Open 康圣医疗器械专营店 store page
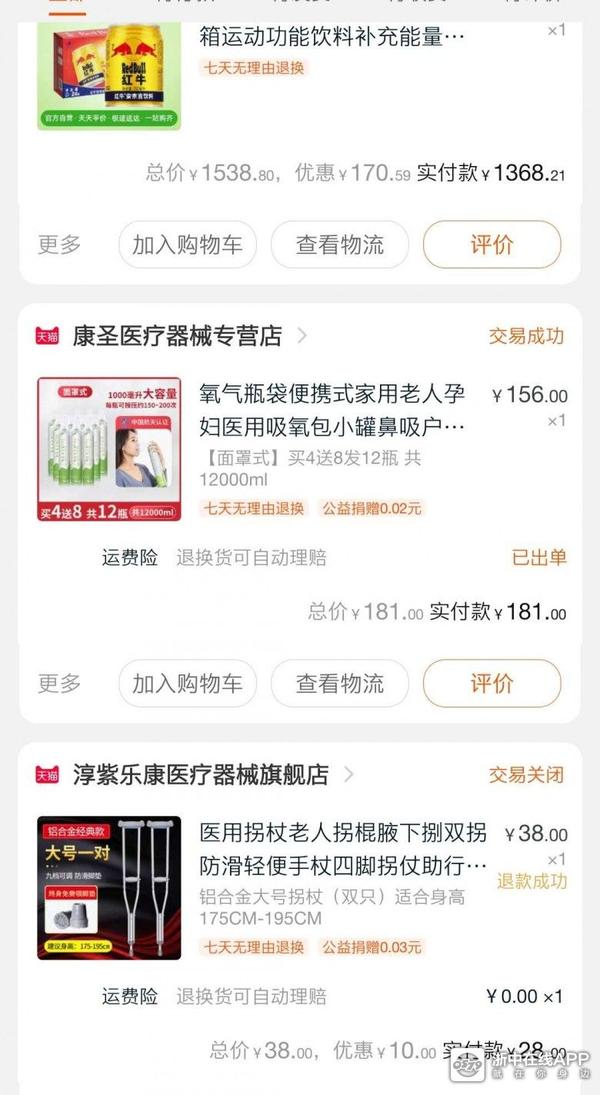Viewport: 600px width, 1095px height. tap(177, 336)
